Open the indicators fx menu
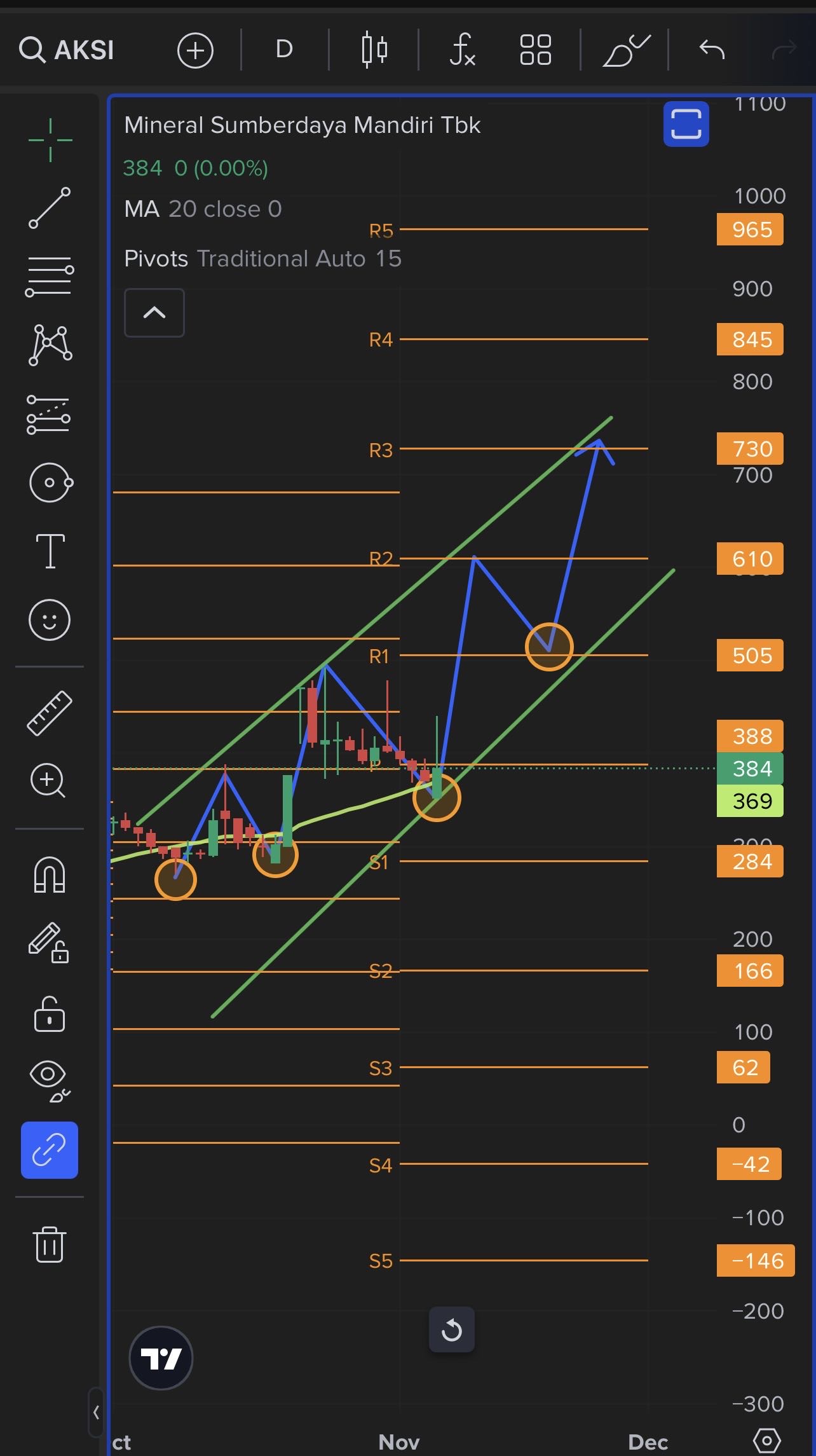Image resolution: width=816 pixels, height=1456 pixels. tap(462, 50)
